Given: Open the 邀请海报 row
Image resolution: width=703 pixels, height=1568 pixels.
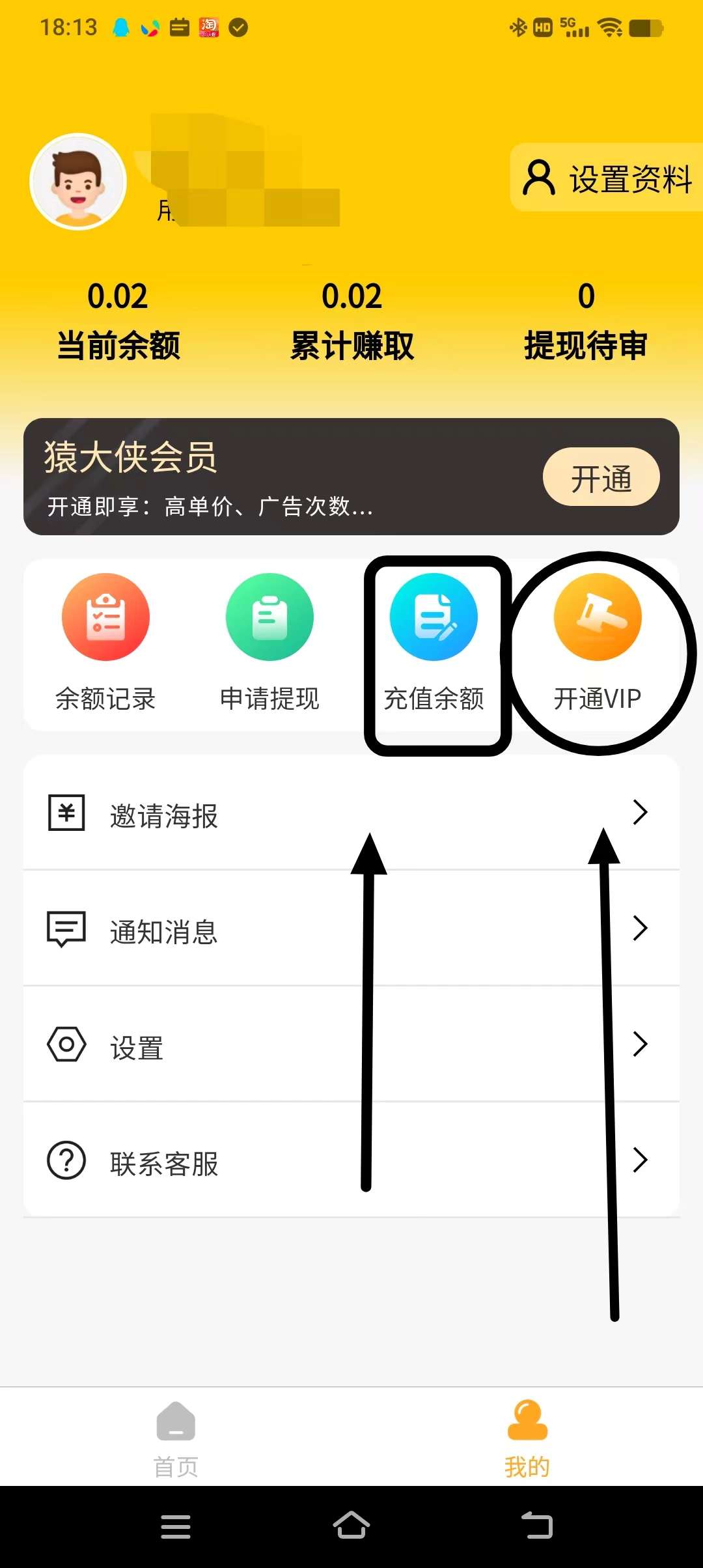Looking at the screenshot, I should (351, 814).
